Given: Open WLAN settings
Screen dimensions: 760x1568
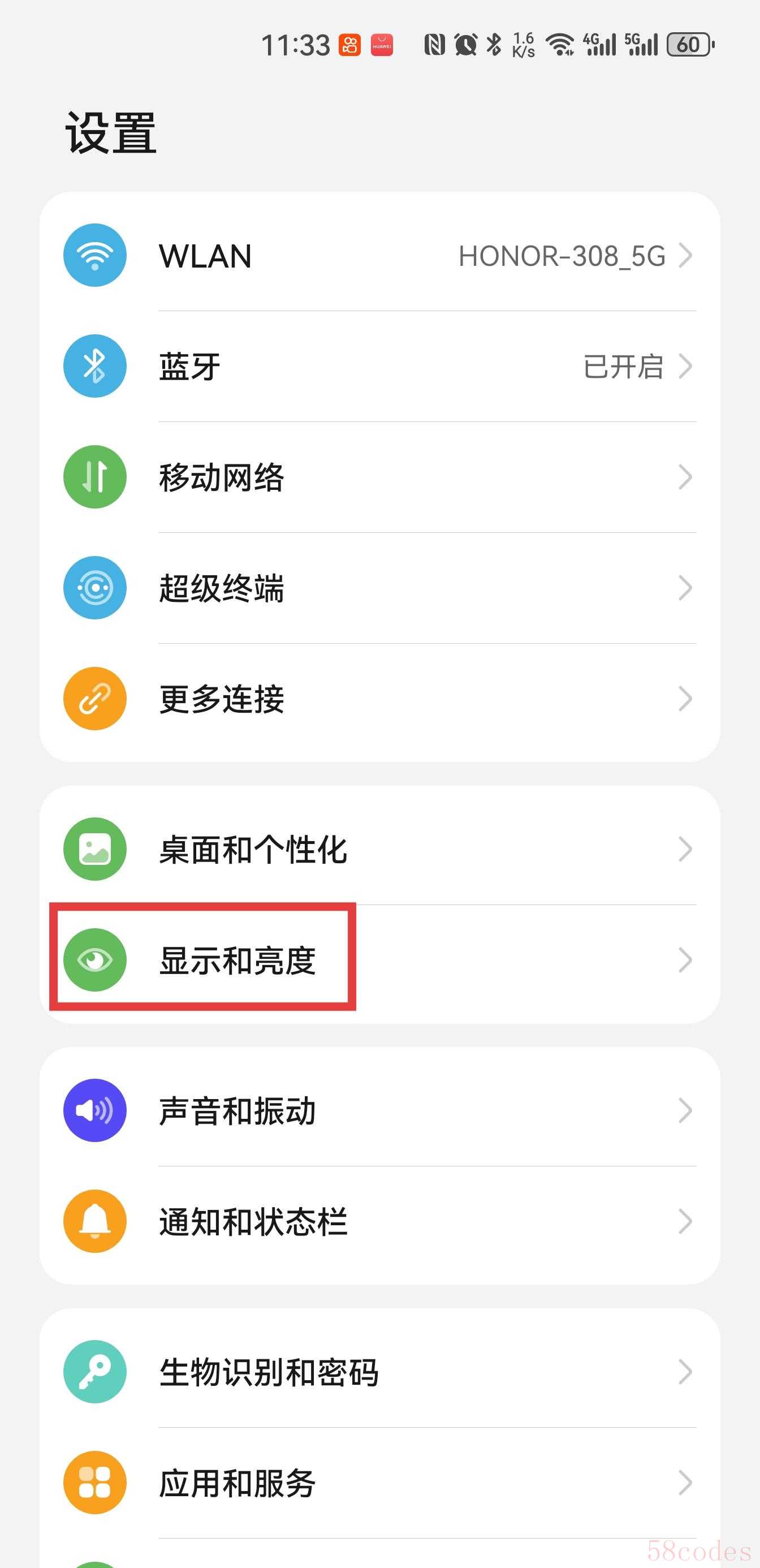Looking at the screenshot, I should [x=379, y=256].
